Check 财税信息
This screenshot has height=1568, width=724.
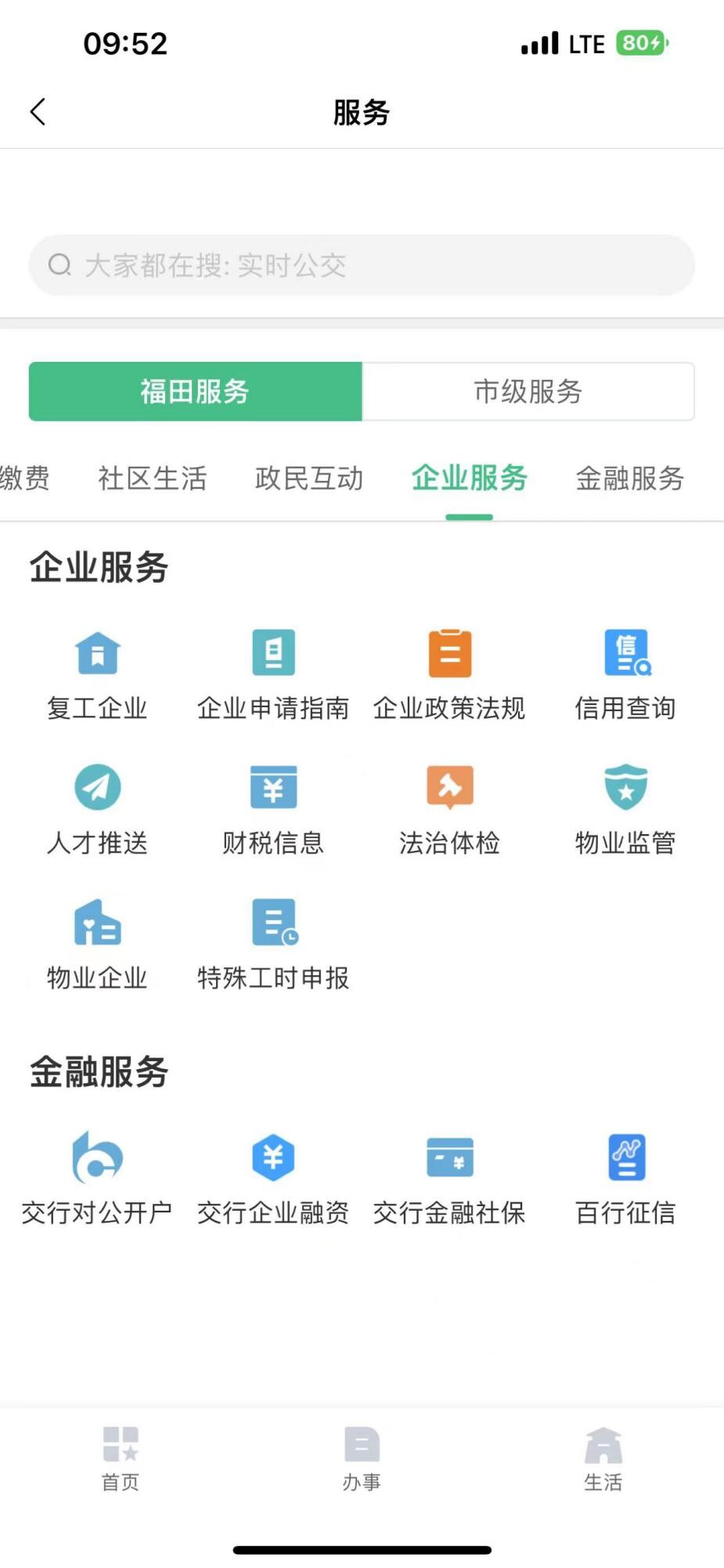pyautogui.click(x=273, y=808)
